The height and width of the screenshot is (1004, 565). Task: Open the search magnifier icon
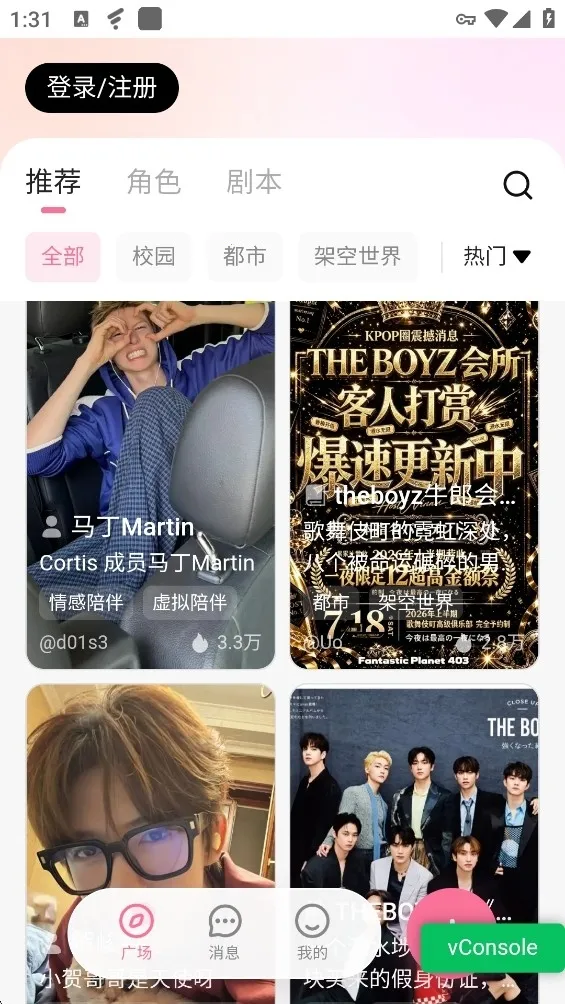[518, 185]
